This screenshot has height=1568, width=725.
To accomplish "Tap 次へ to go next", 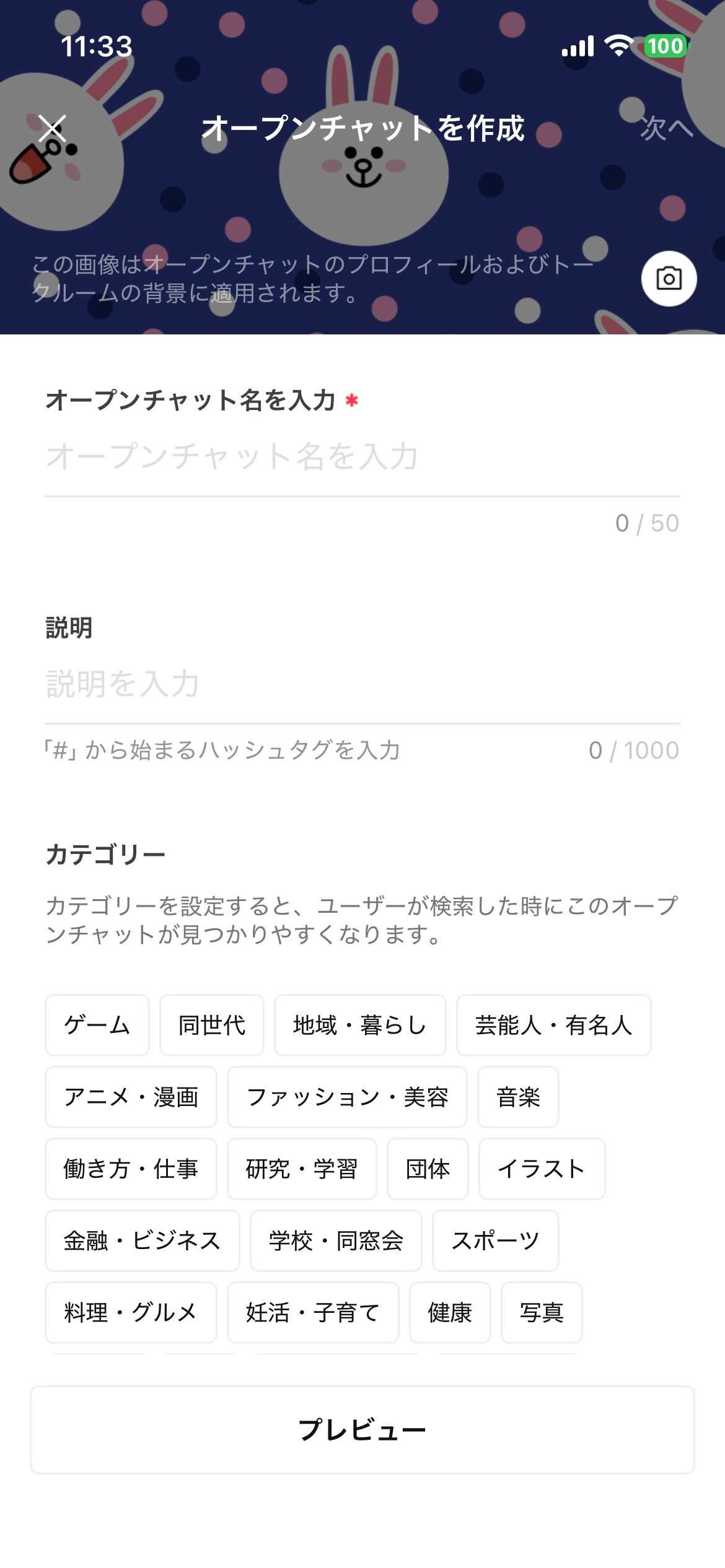I will (666, 128).
